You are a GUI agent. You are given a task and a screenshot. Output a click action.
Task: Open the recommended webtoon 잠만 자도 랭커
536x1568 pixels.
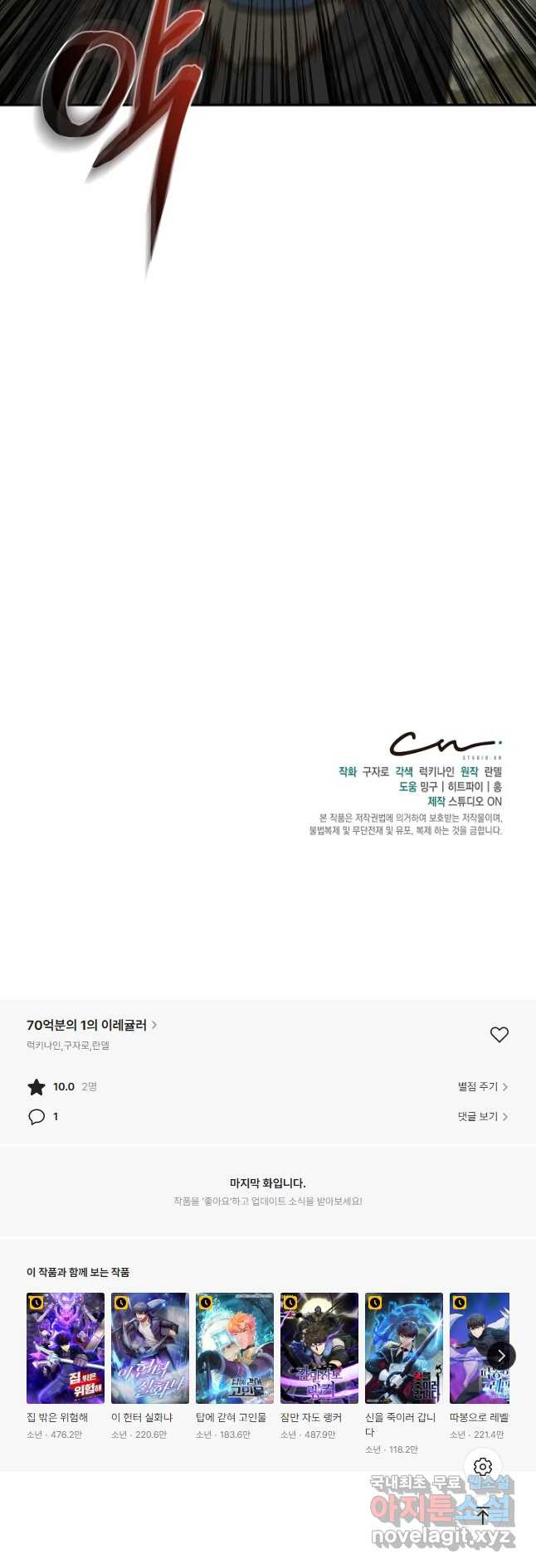319,1347
